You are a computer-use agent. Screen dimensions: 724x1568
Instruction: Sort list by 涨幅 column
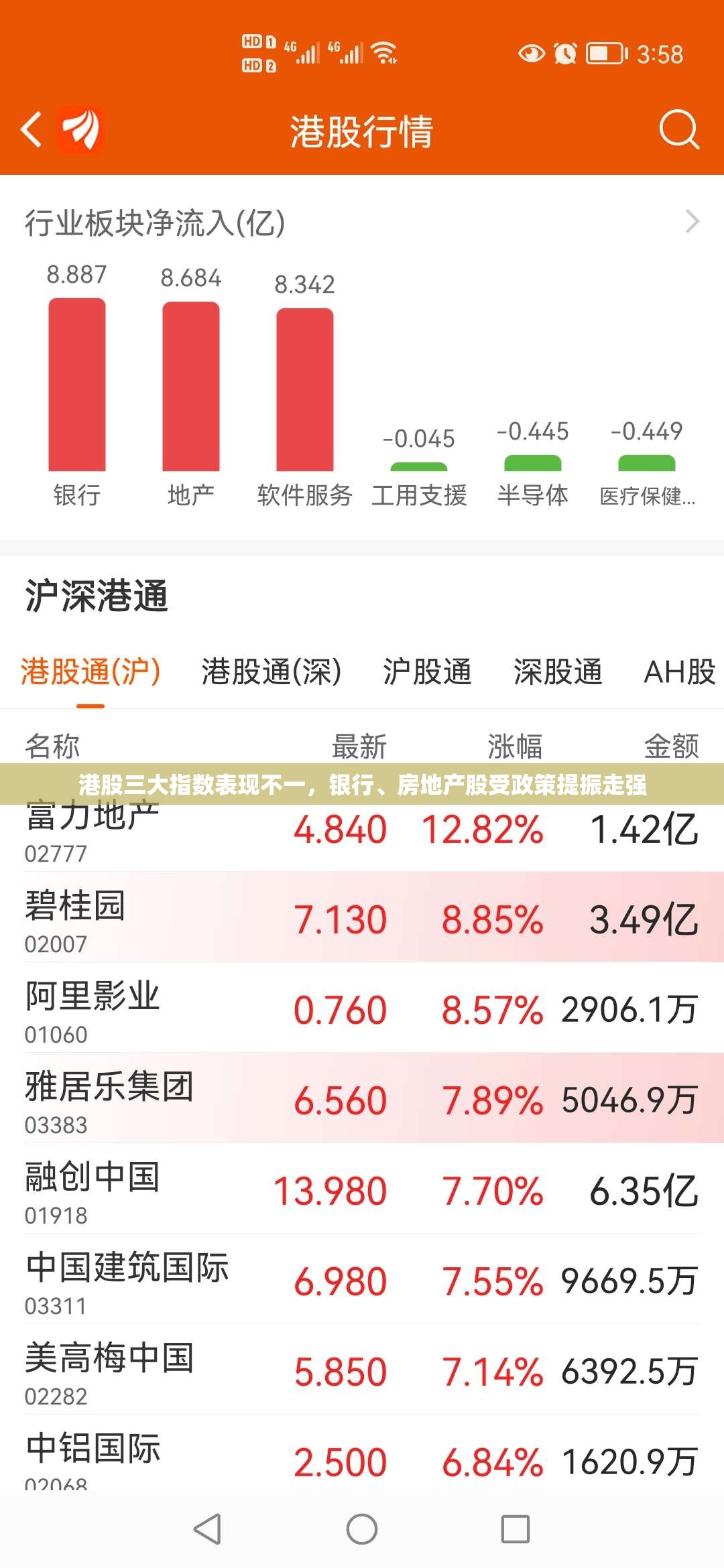tap(515, 746)
